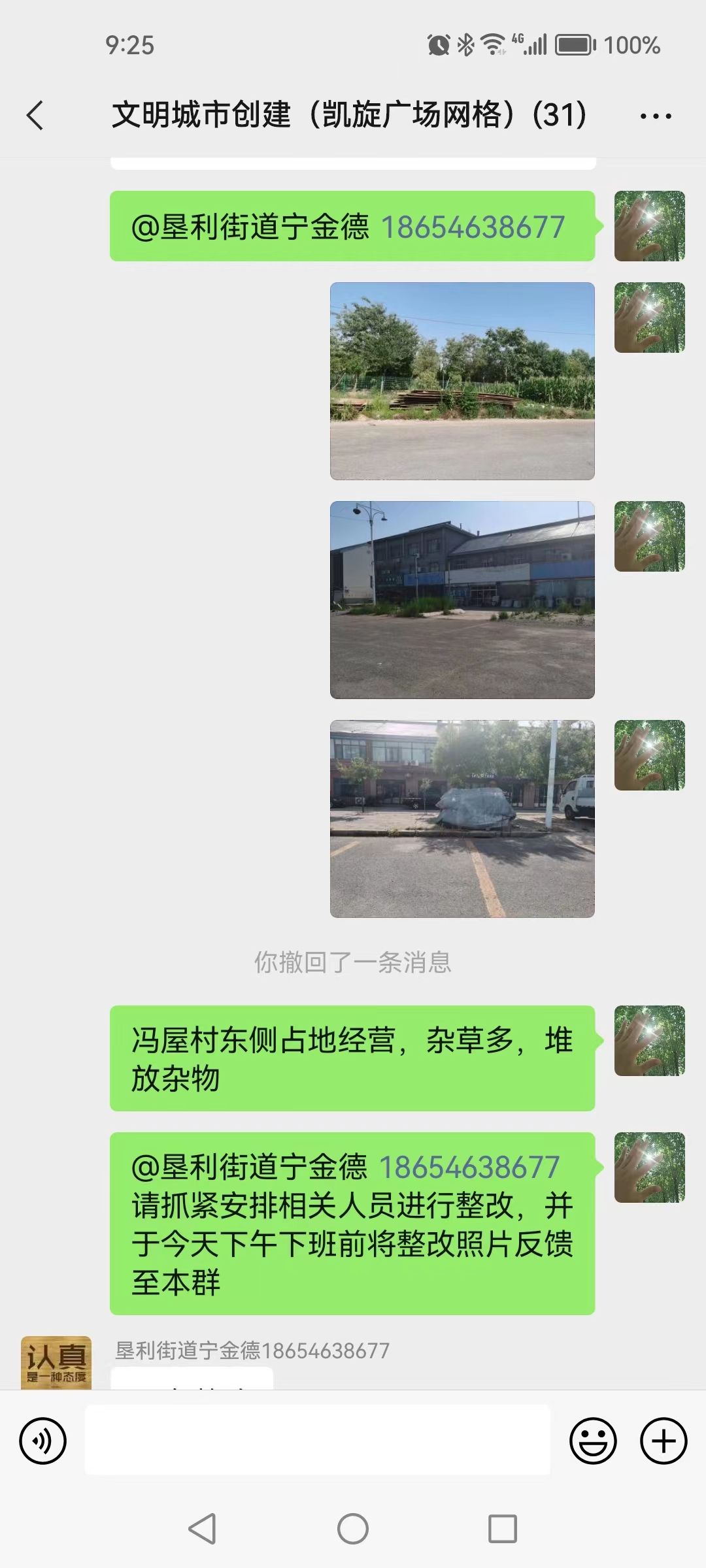Switch to voice message input

click(x=43, y=1441)
